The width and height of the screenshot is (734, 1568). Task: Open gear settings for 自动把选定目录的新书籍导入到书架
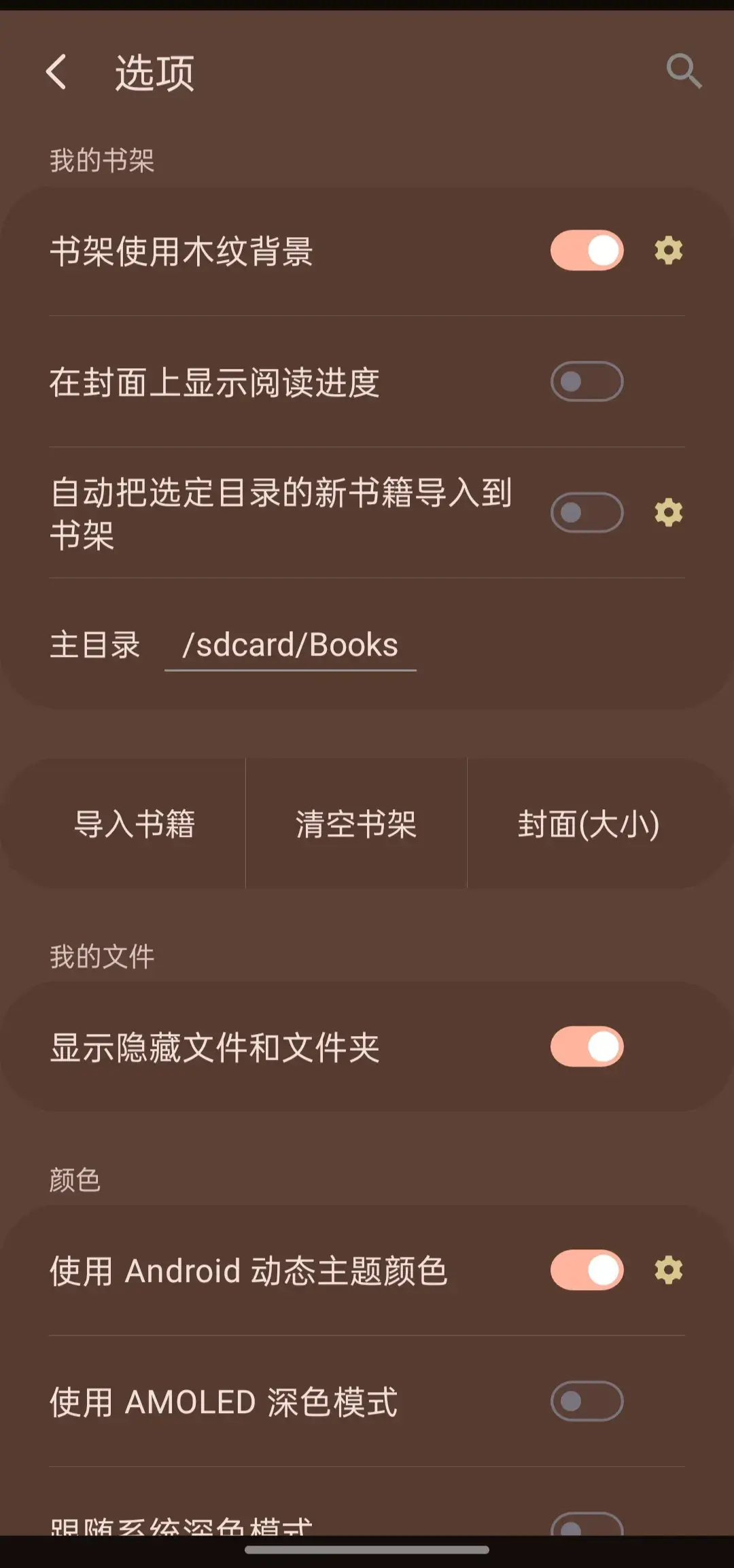pos(668,513)
